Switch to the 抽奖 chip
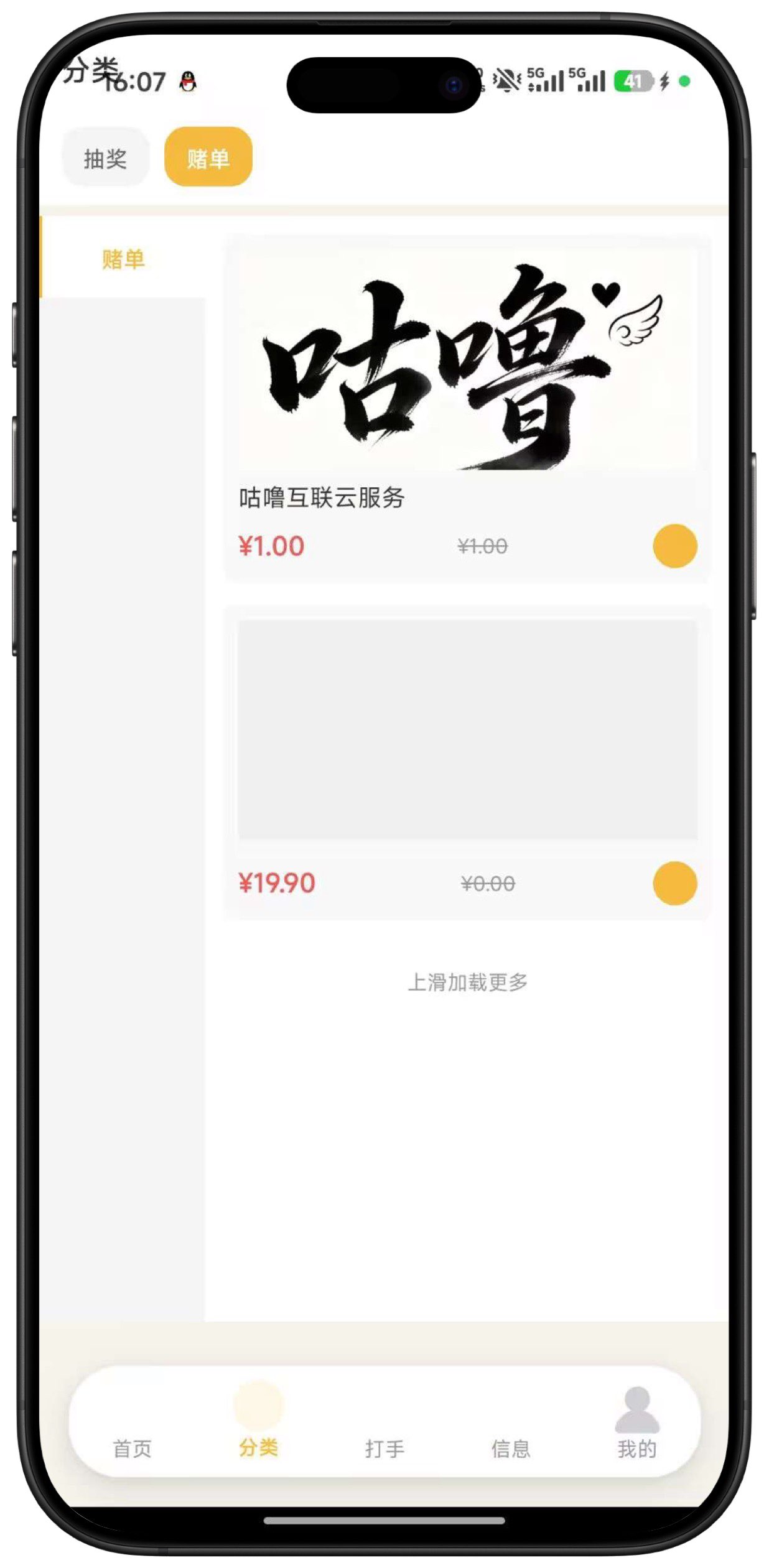This screenshot has width=769, height=1568. pos(105,158)
